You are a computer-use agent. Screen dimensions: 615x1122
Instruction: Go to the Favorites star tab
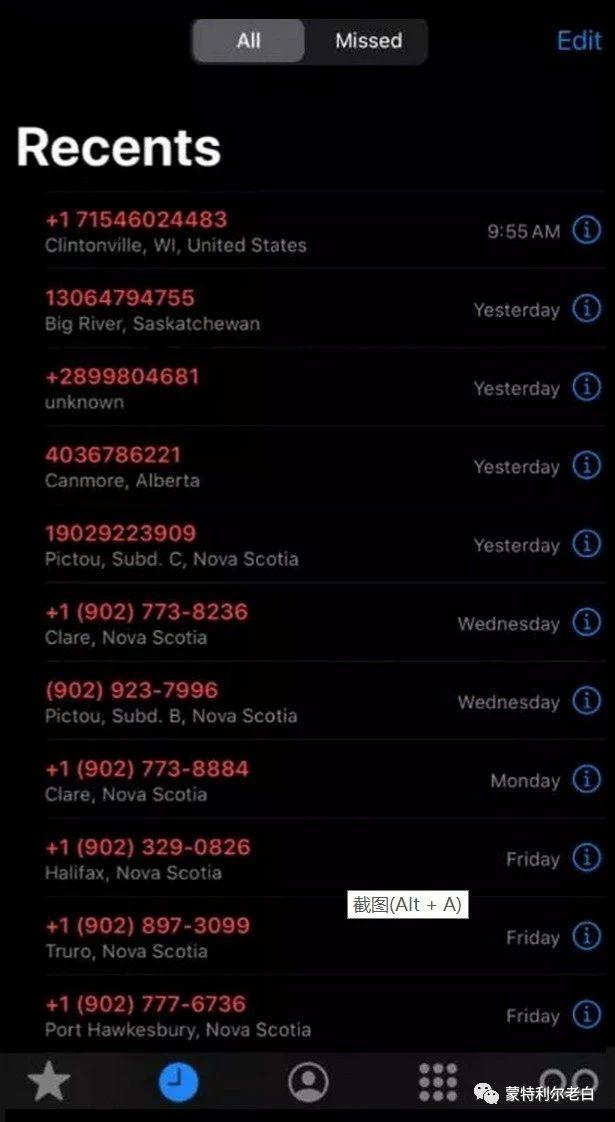(x=49, y=1082)
